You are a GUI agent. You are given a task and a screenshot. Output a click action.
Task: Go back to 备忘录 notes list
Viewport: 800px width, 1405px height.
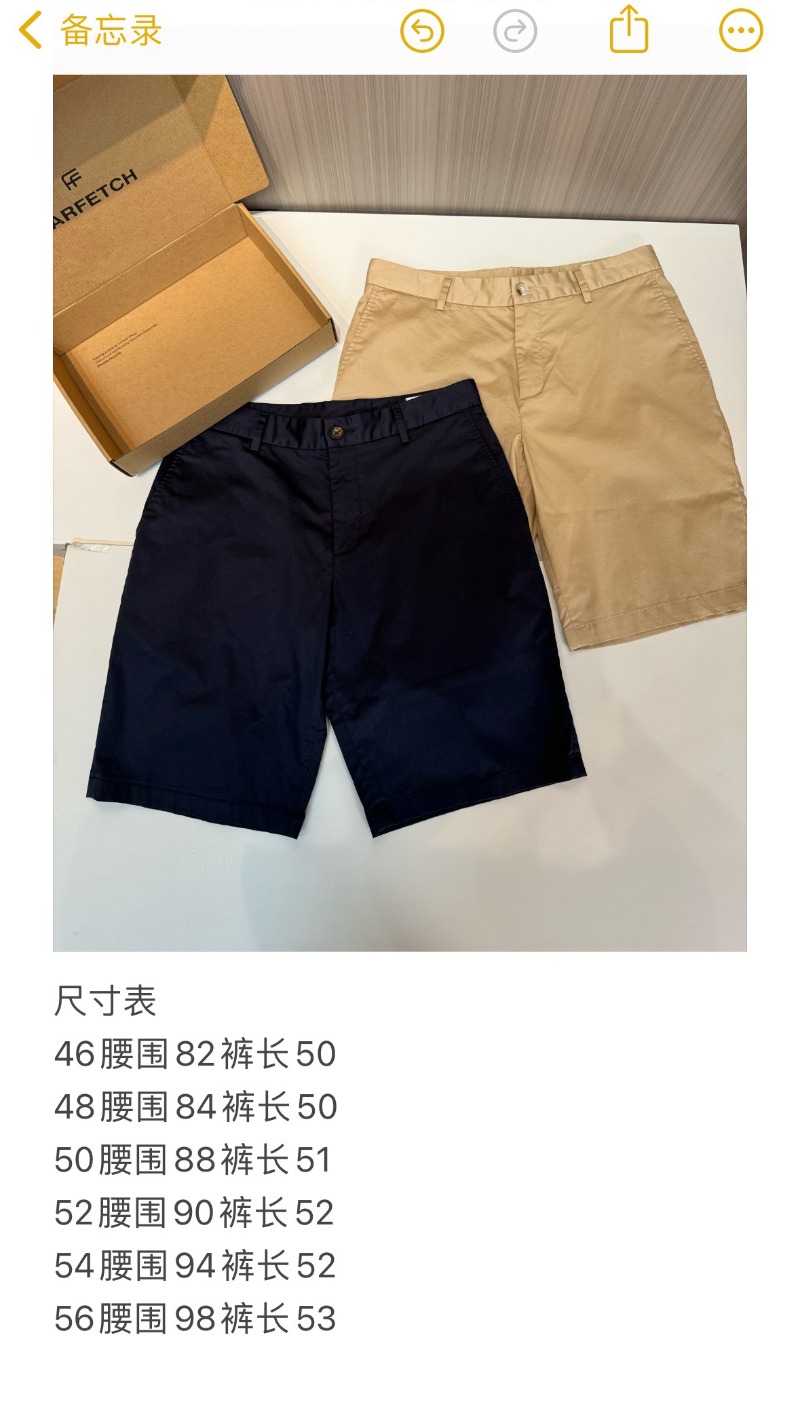click(x=90, y=31)
